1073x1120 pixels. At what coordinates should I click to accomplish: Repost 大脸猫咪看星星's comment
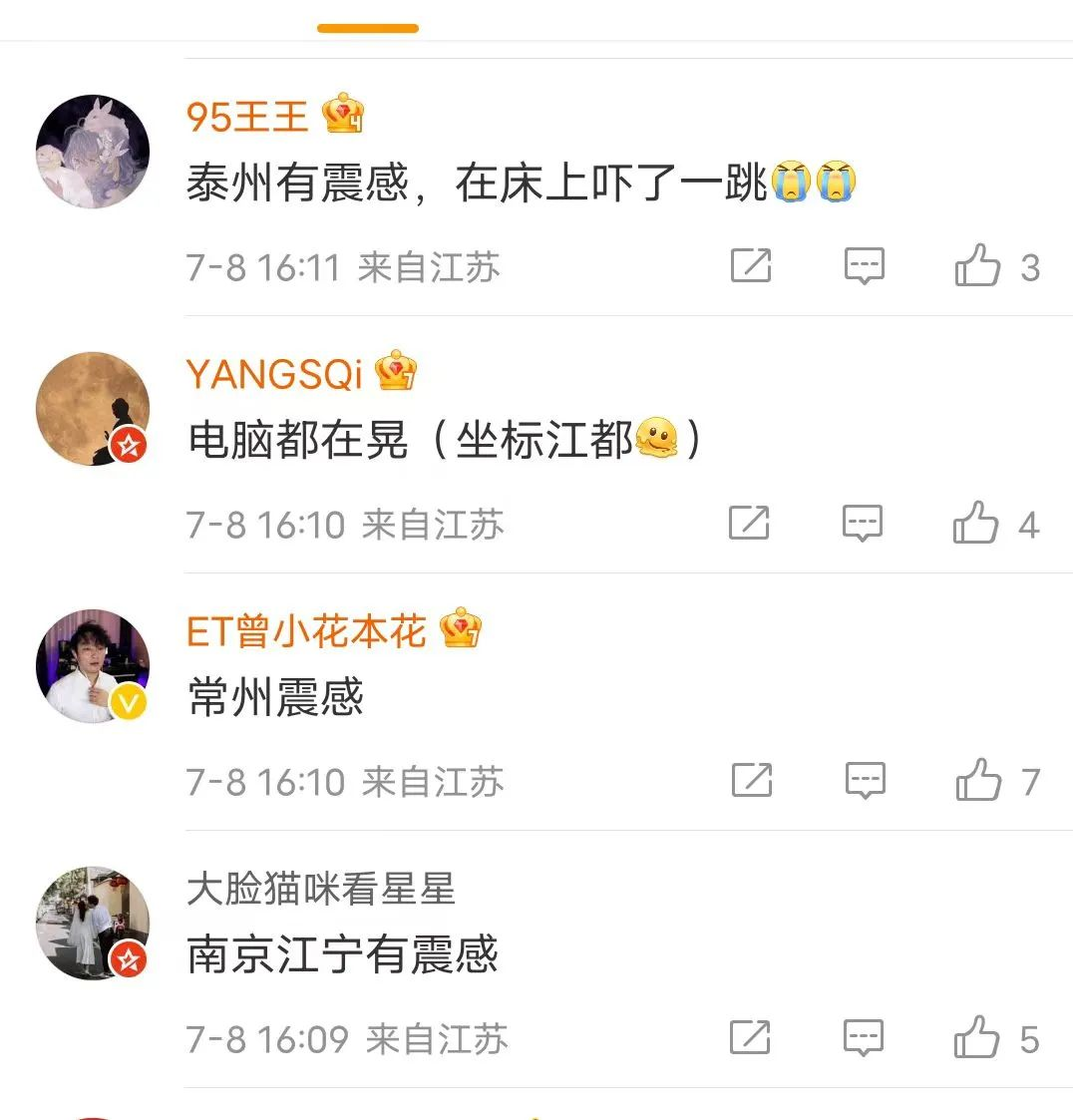point(750,1037)
